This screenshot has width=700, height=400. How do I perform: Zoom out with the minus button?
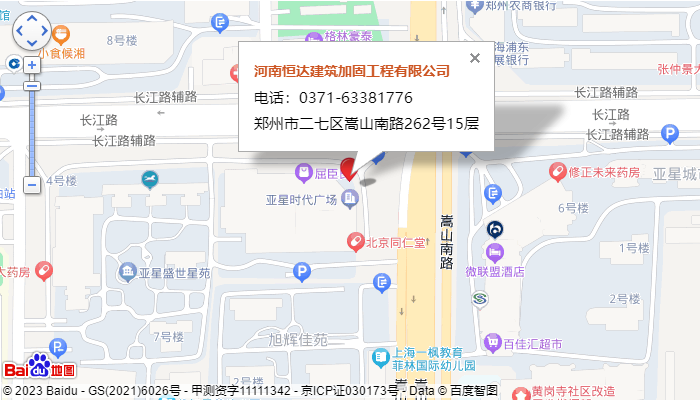32,184
